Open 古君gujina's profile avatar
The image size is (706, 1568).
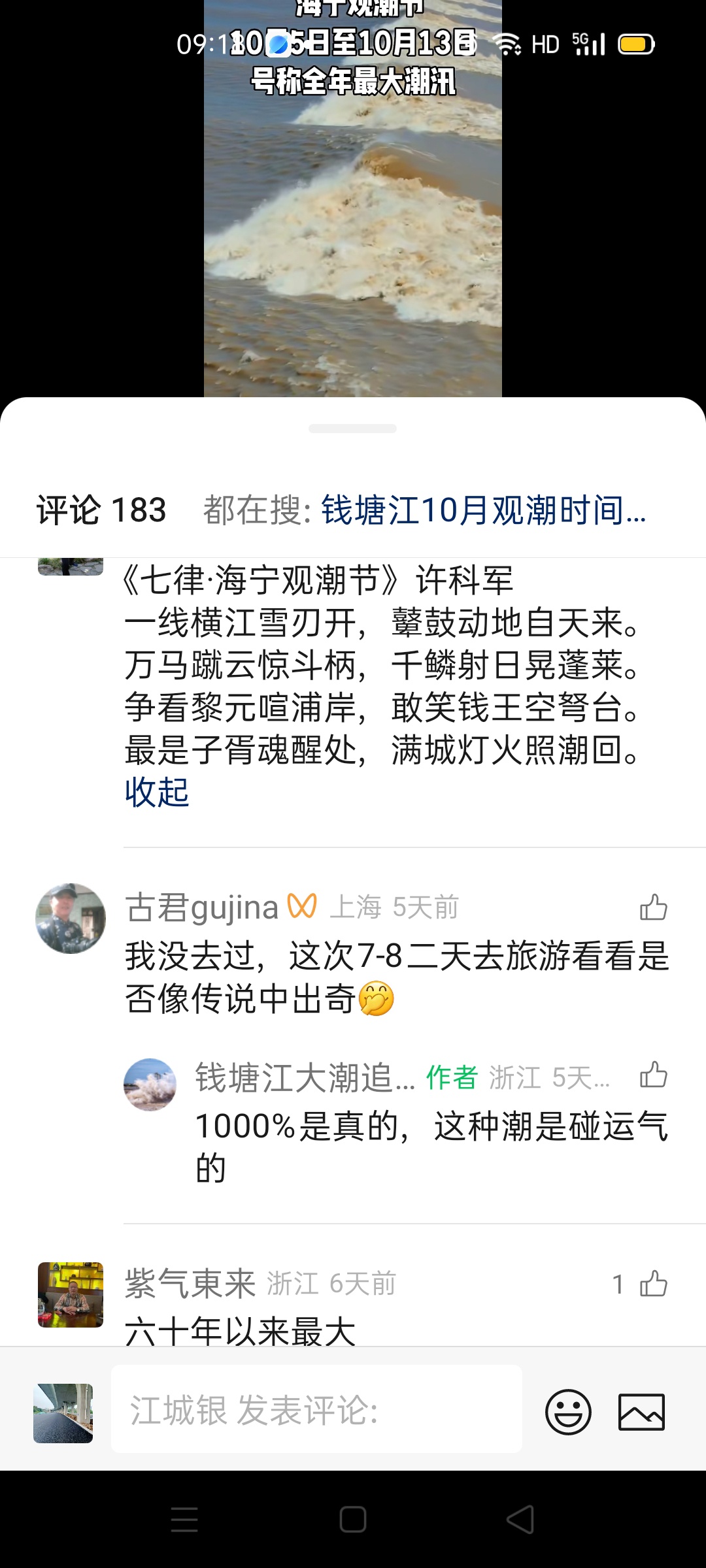point(71,918)
